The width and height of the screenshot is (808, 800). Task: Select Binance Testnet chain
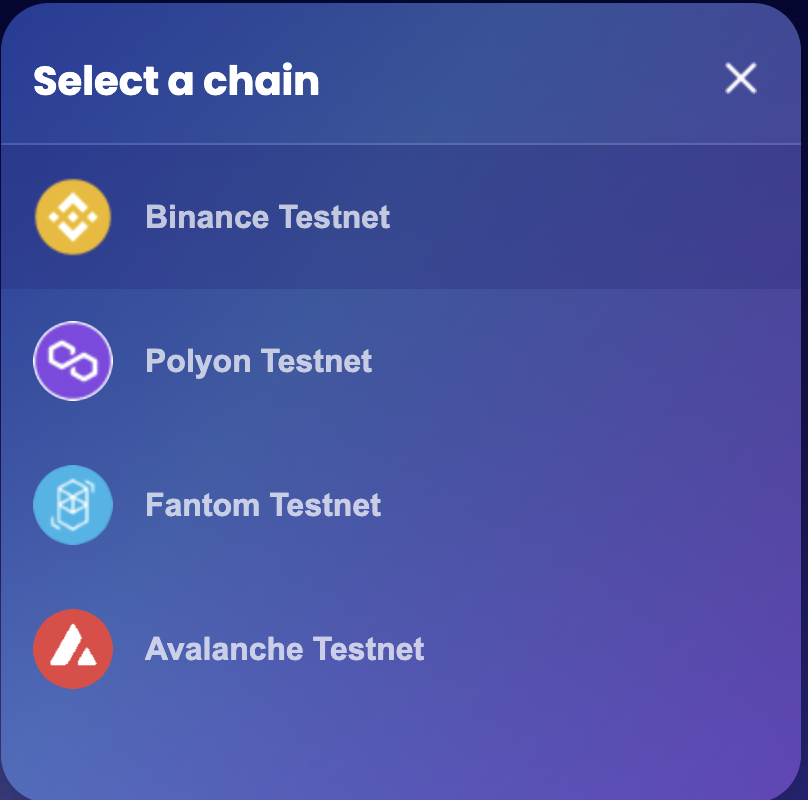(x=268, y=217)
